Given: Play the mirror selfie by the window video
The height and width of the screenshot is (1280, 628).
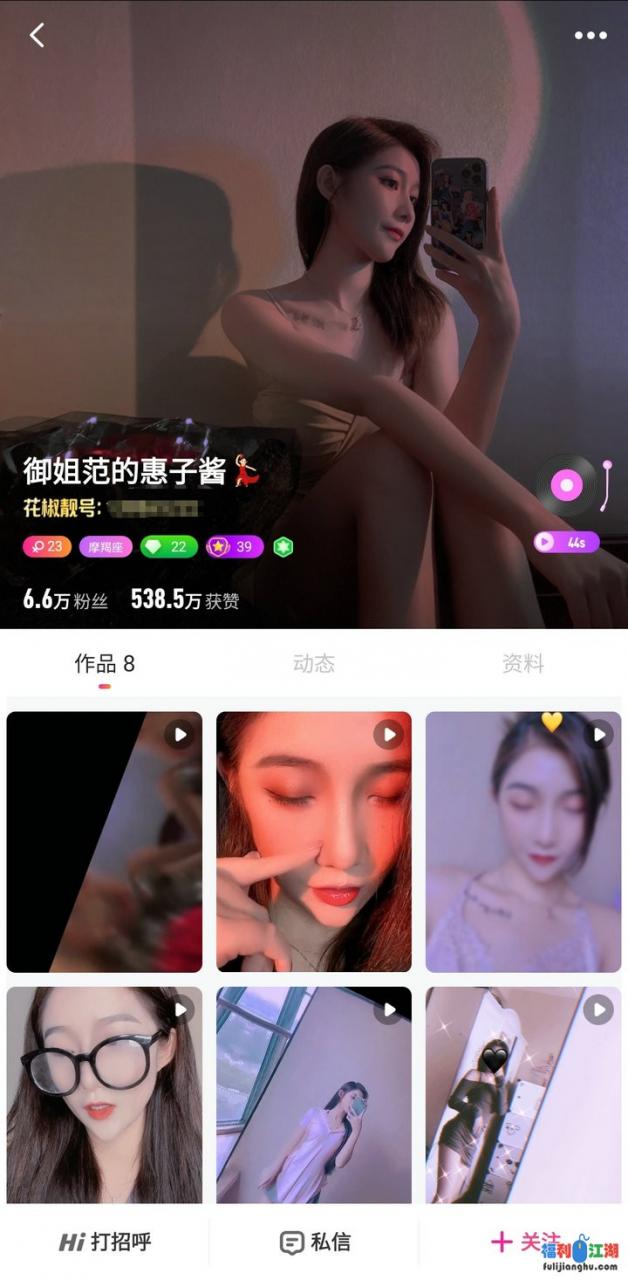Looking at the screenshot, I should pos(314,1095).
